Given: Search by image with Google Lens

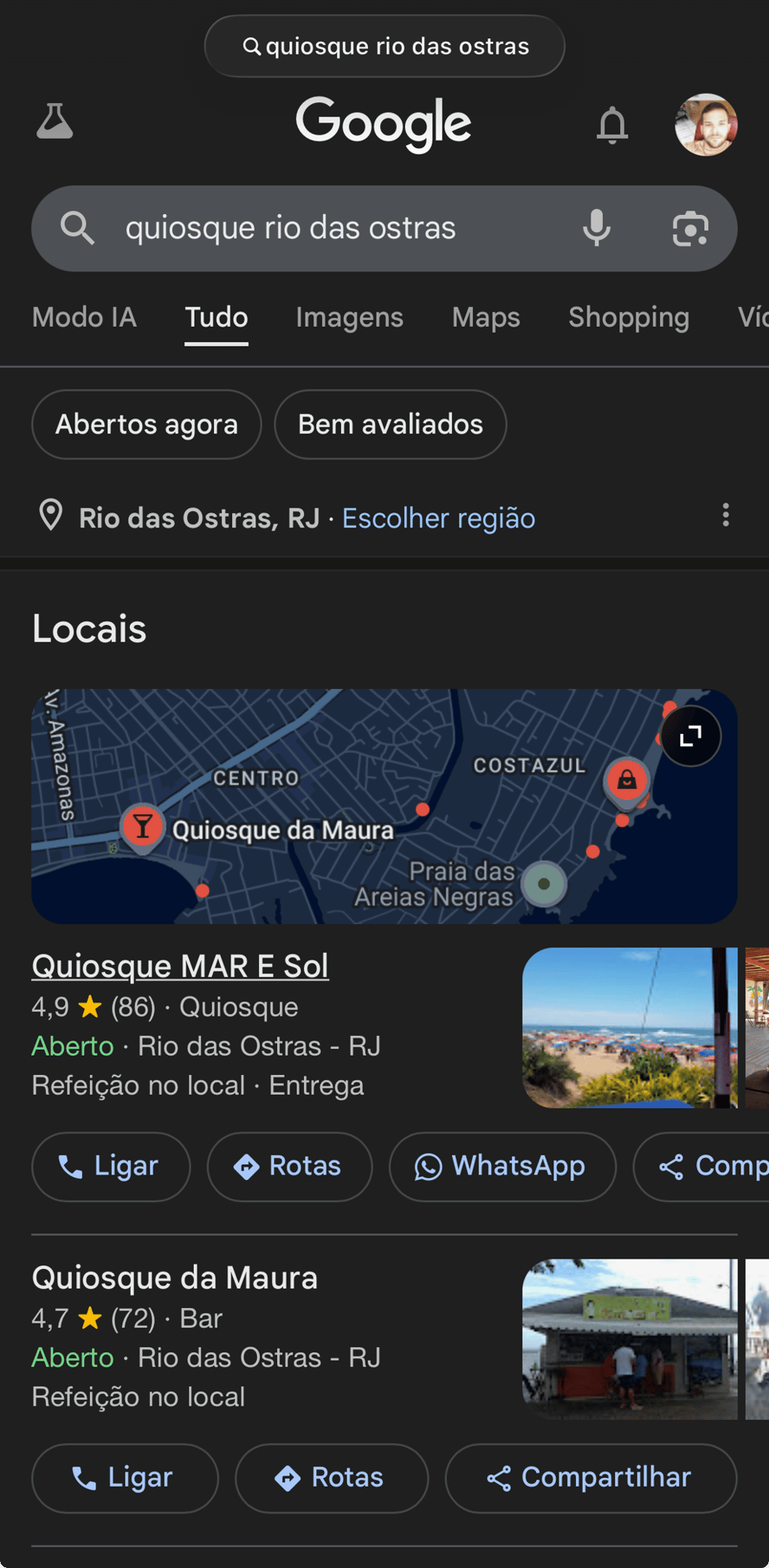Looking at the screenshot, I should coord(690,228).
